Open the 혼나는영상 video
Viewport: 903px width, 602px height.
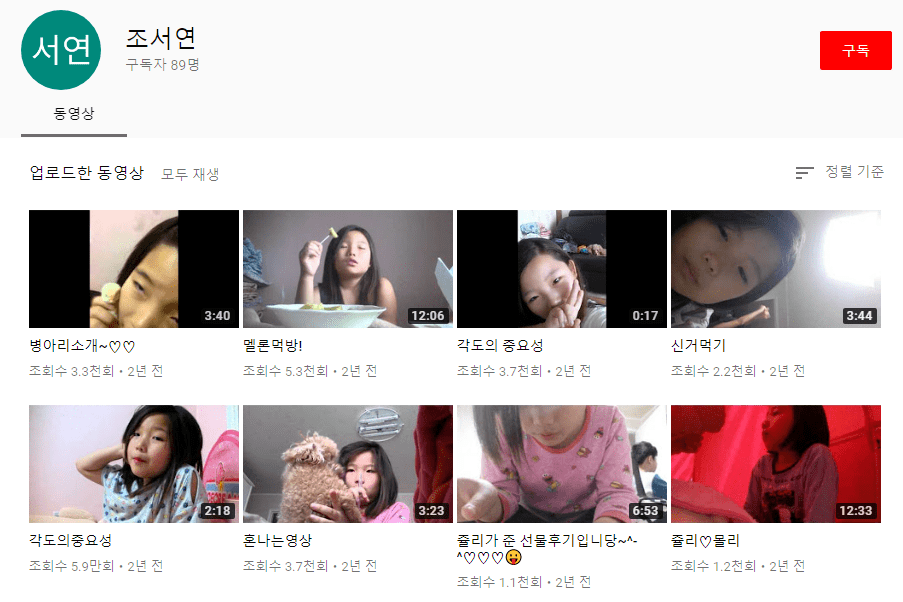(x=348, y=464)
